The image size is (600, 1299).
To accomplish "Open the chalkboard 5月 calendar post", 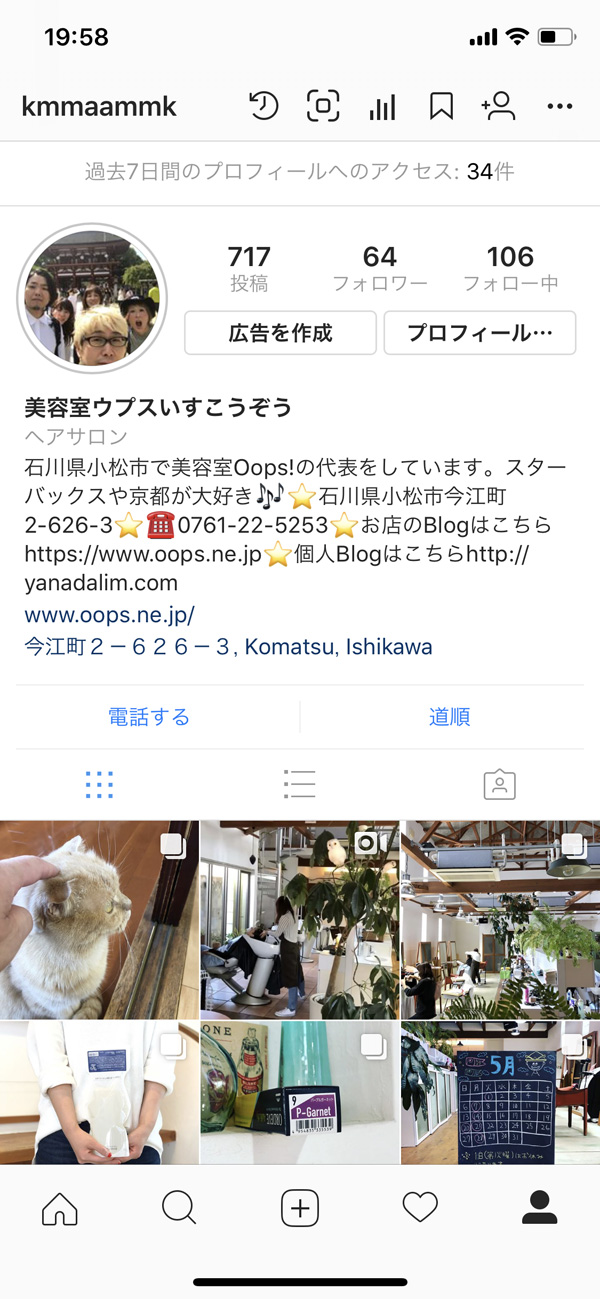I will tap(500, 1092).
